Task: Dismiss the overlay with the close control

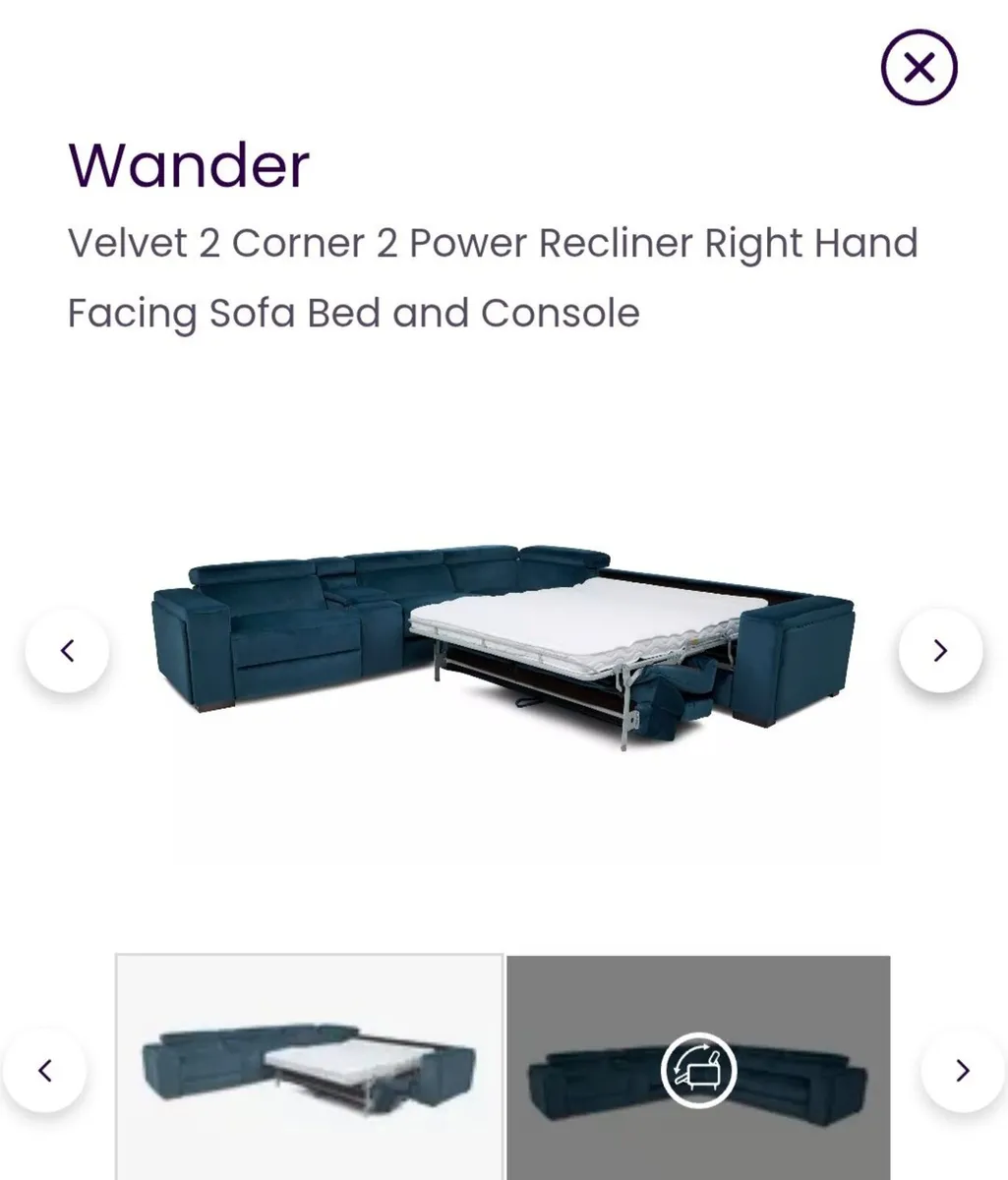Action: [x=920, y=67]
